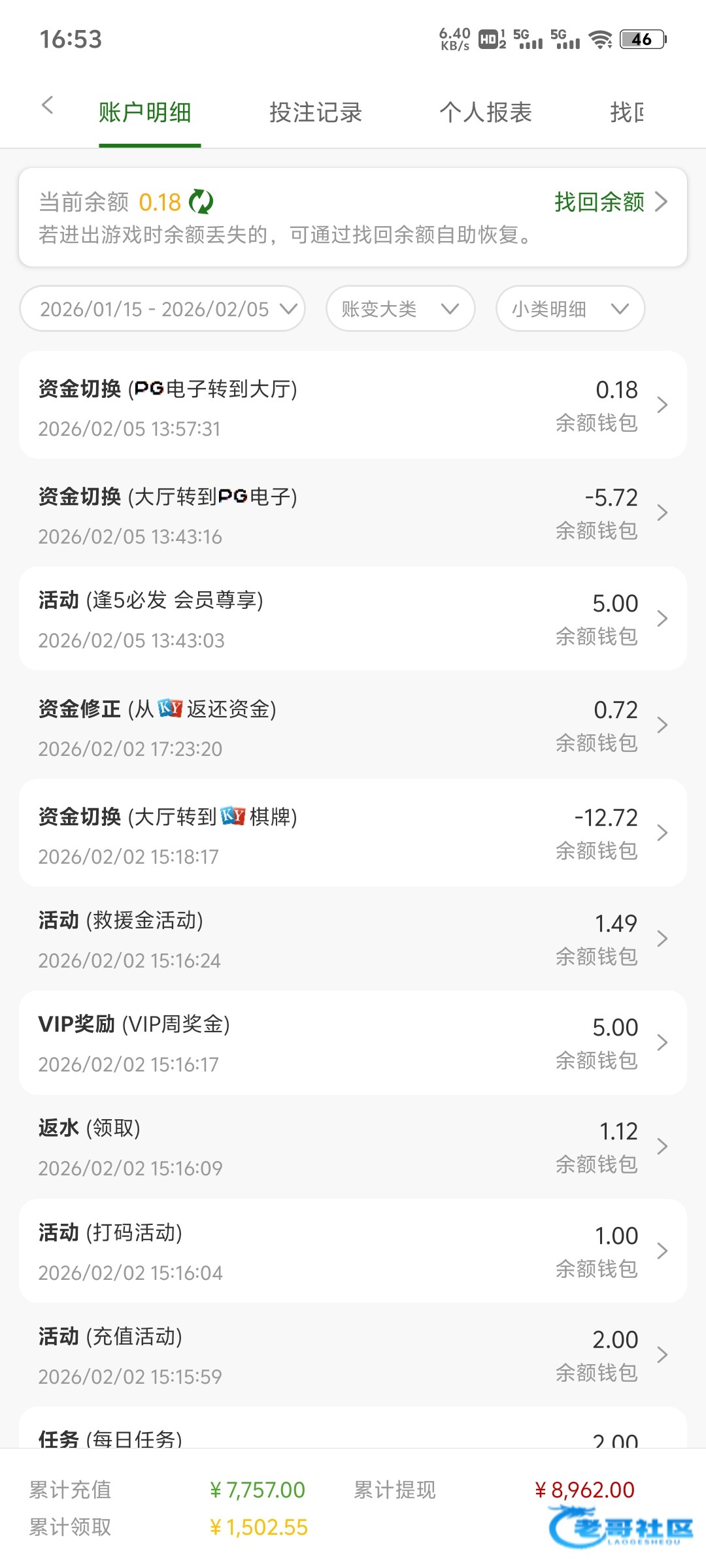Open the 资金修正 0.72 record

coord(353,725)
